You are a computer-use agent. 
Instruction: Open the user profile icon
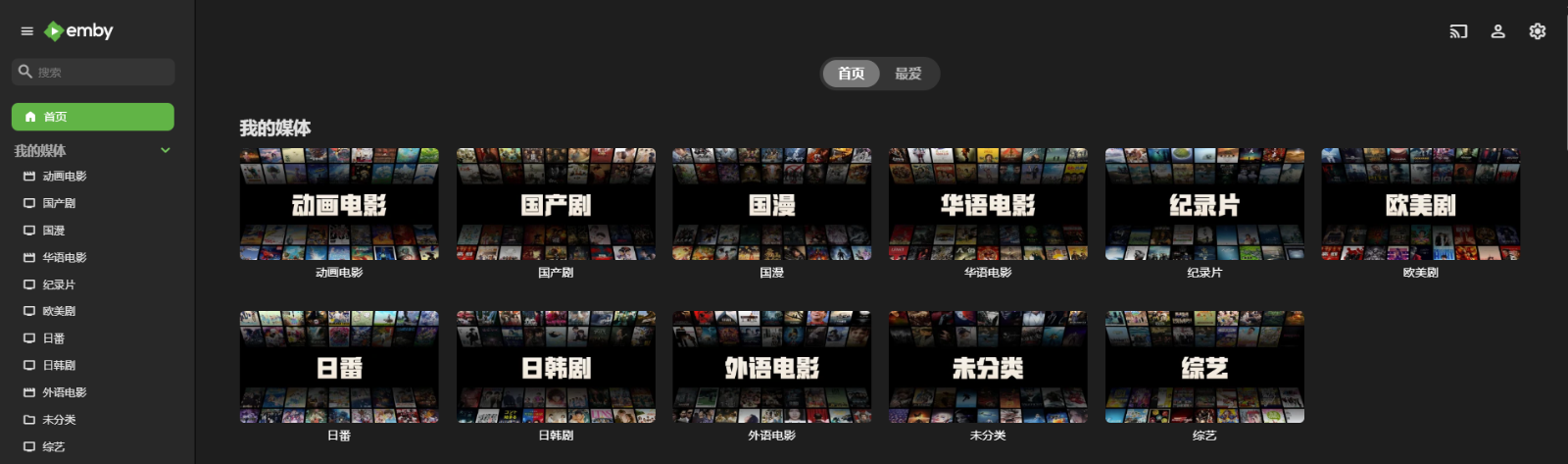1497,31
